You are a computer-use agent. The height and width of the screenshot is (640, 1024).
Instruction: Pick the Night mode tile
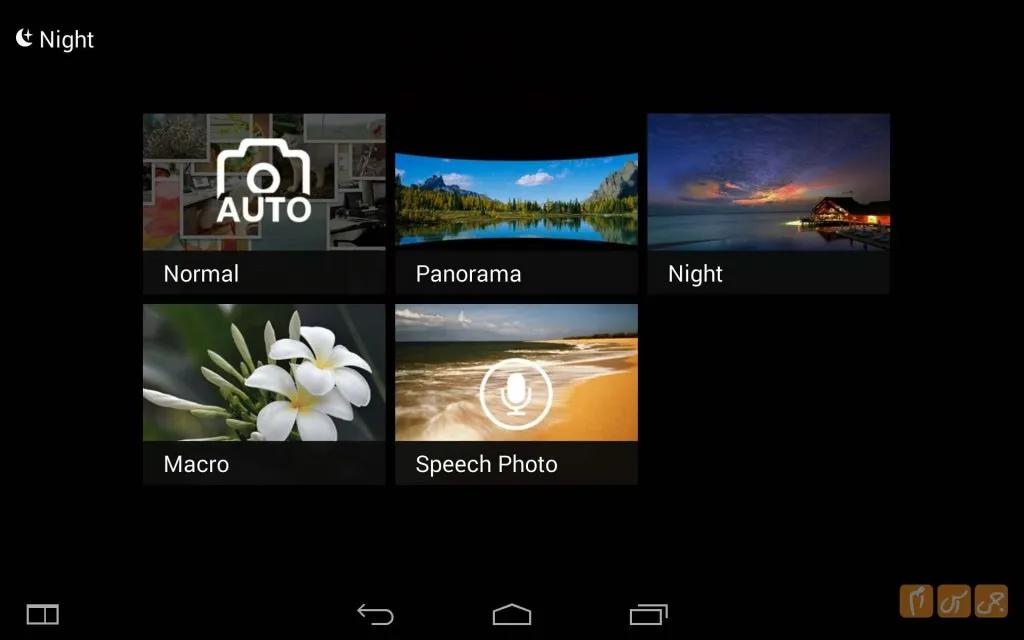[768, 203]
